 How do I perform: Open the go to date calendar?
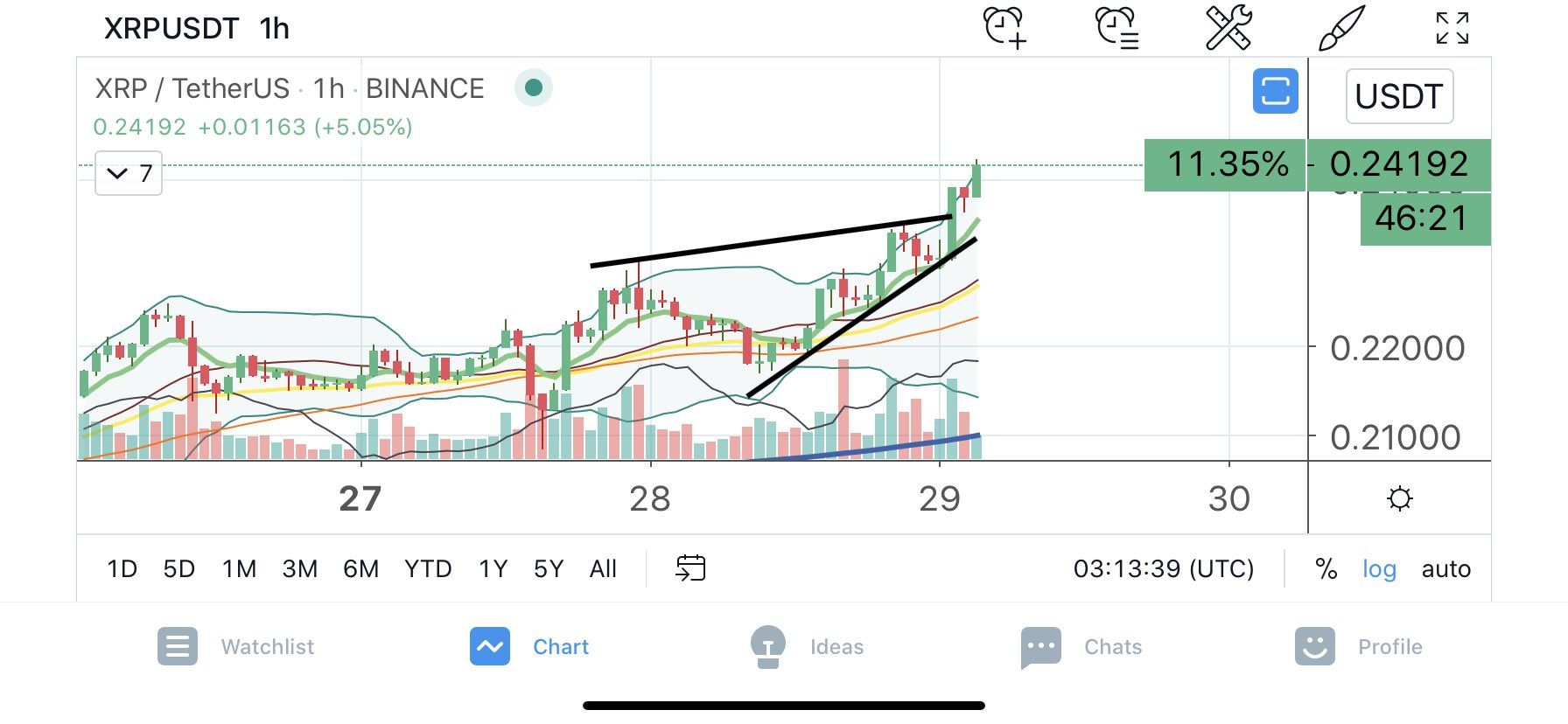[690, 568]
